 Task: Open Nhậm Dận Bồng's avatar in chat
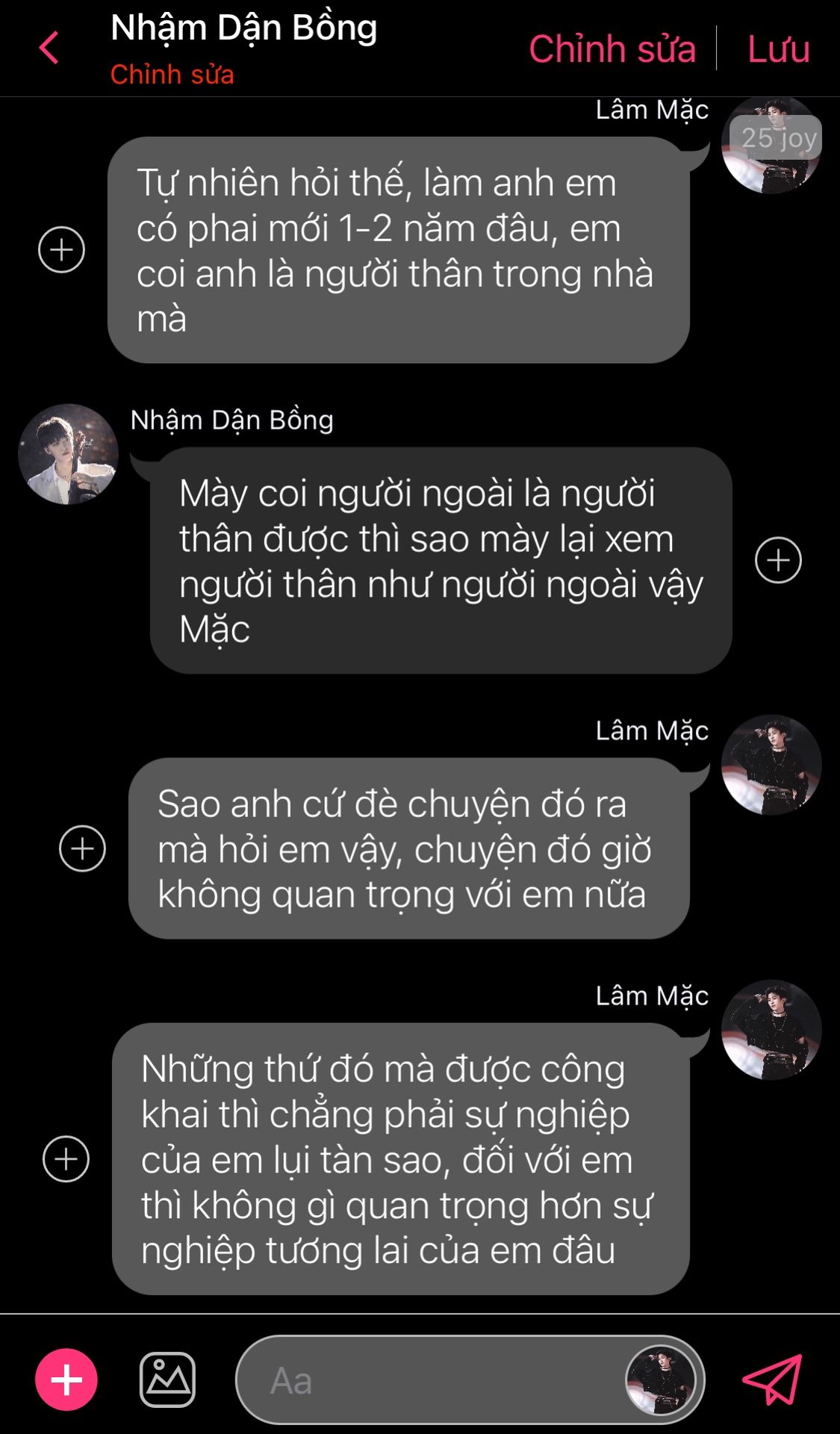[68, 454]
